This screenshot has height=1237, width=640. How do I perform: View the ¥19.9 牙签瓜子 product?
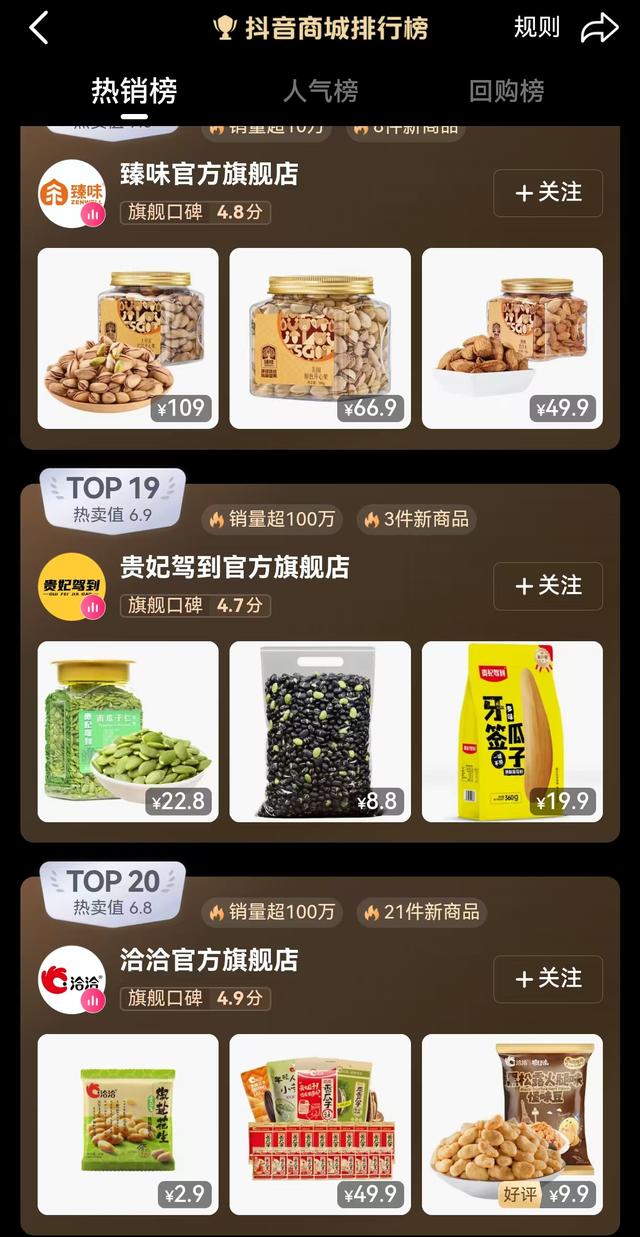pyautogui.click(x=512, y=731)
